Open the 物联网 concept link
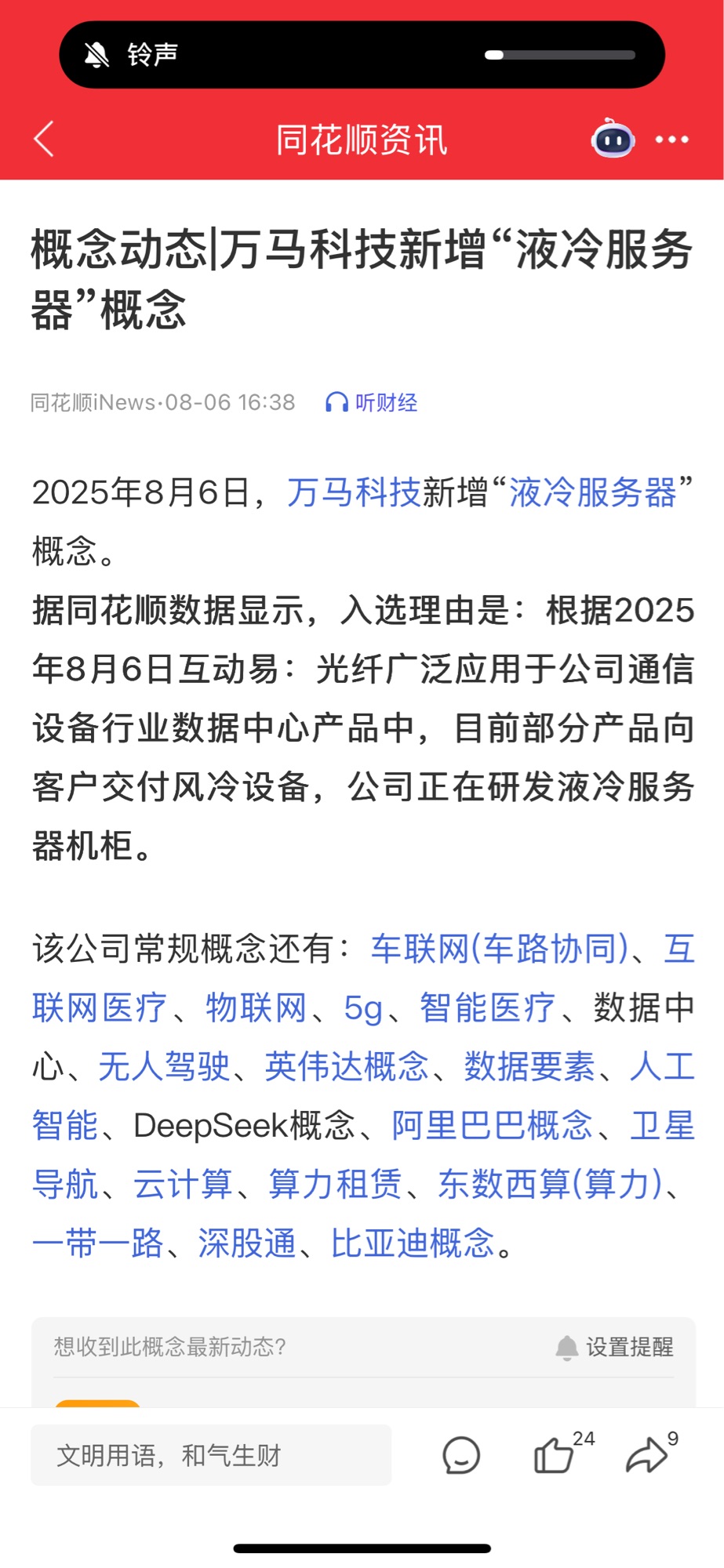This screenshot has height=1568, width=724. [256, 1007]
